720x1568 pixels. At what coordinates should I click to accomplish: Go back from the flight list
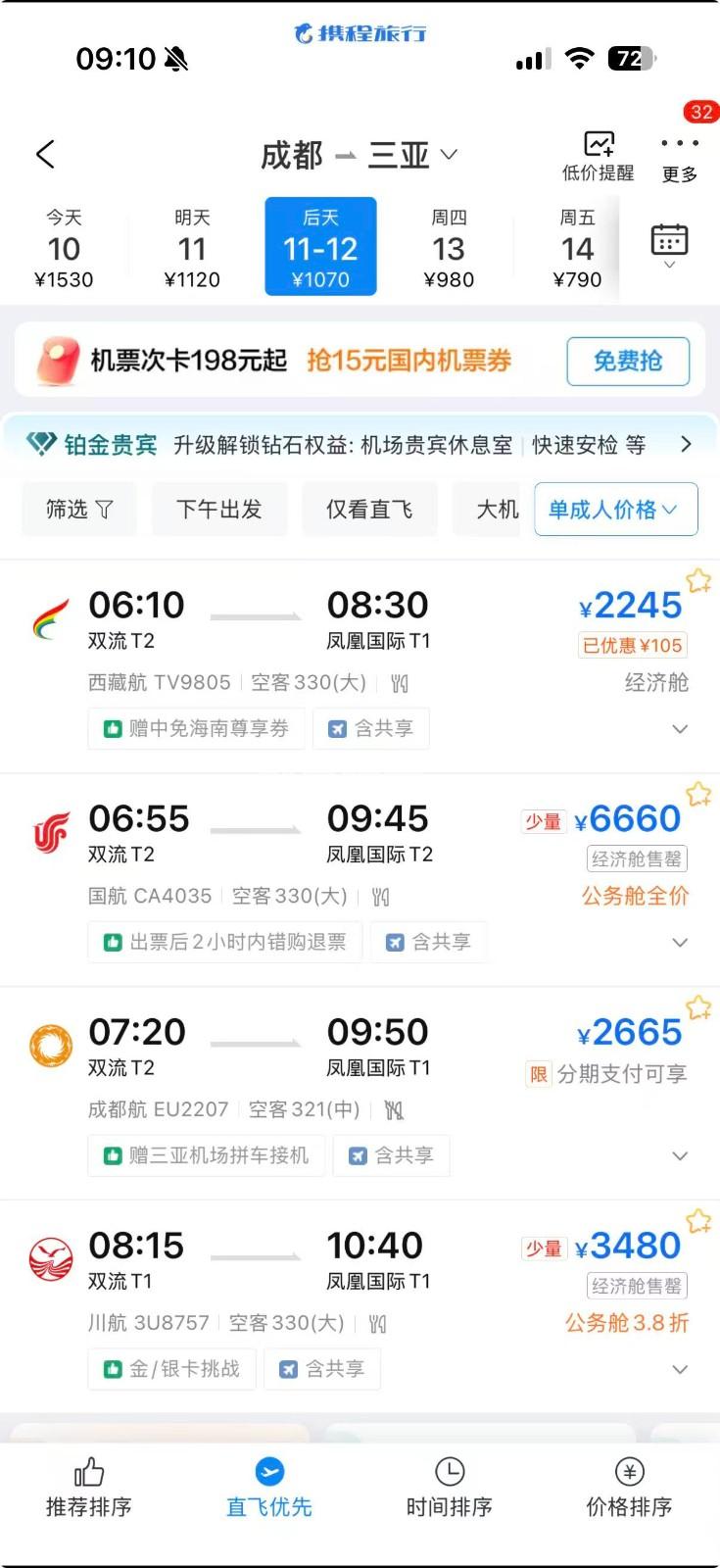[45, 155]
